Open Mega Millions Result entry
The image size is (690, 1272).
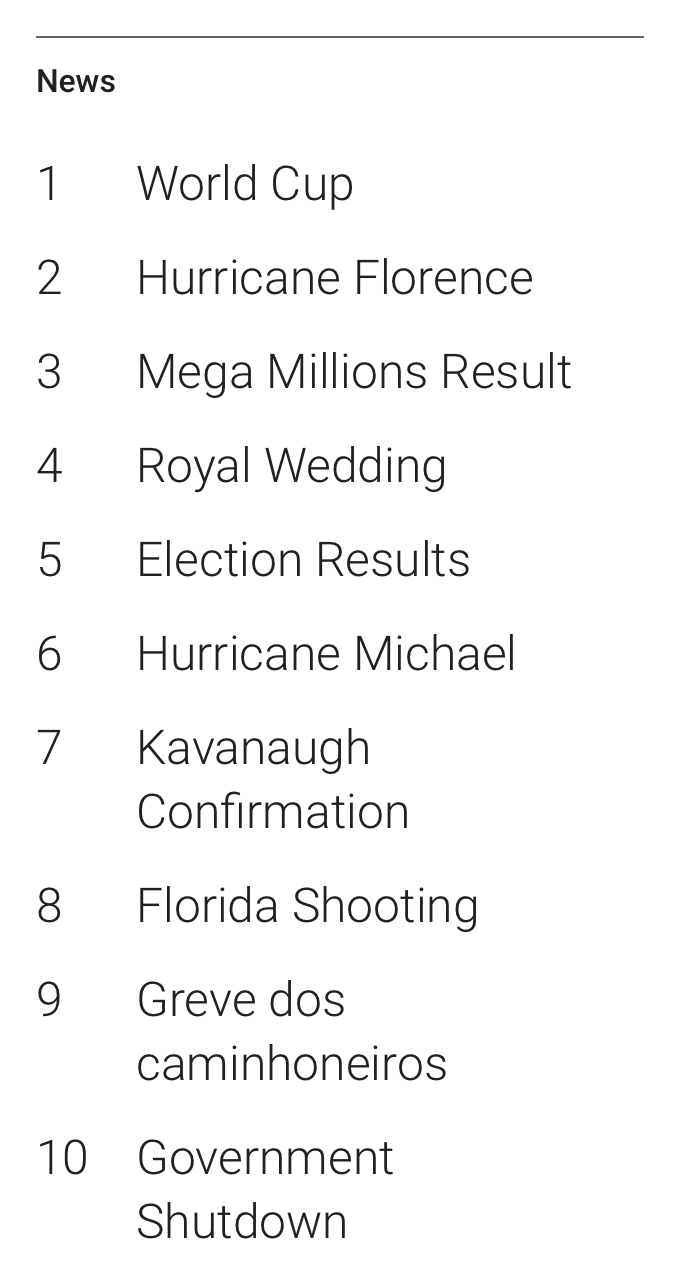(354, 373)
